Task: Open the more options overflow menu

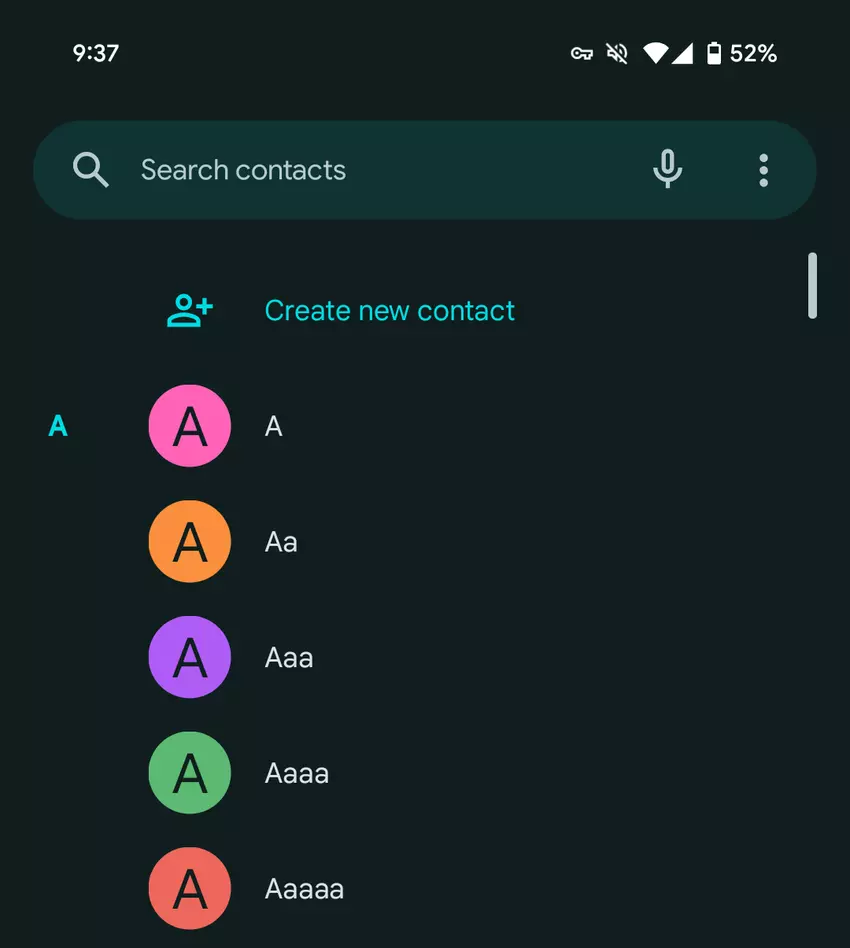Action: tap(763, 170)
